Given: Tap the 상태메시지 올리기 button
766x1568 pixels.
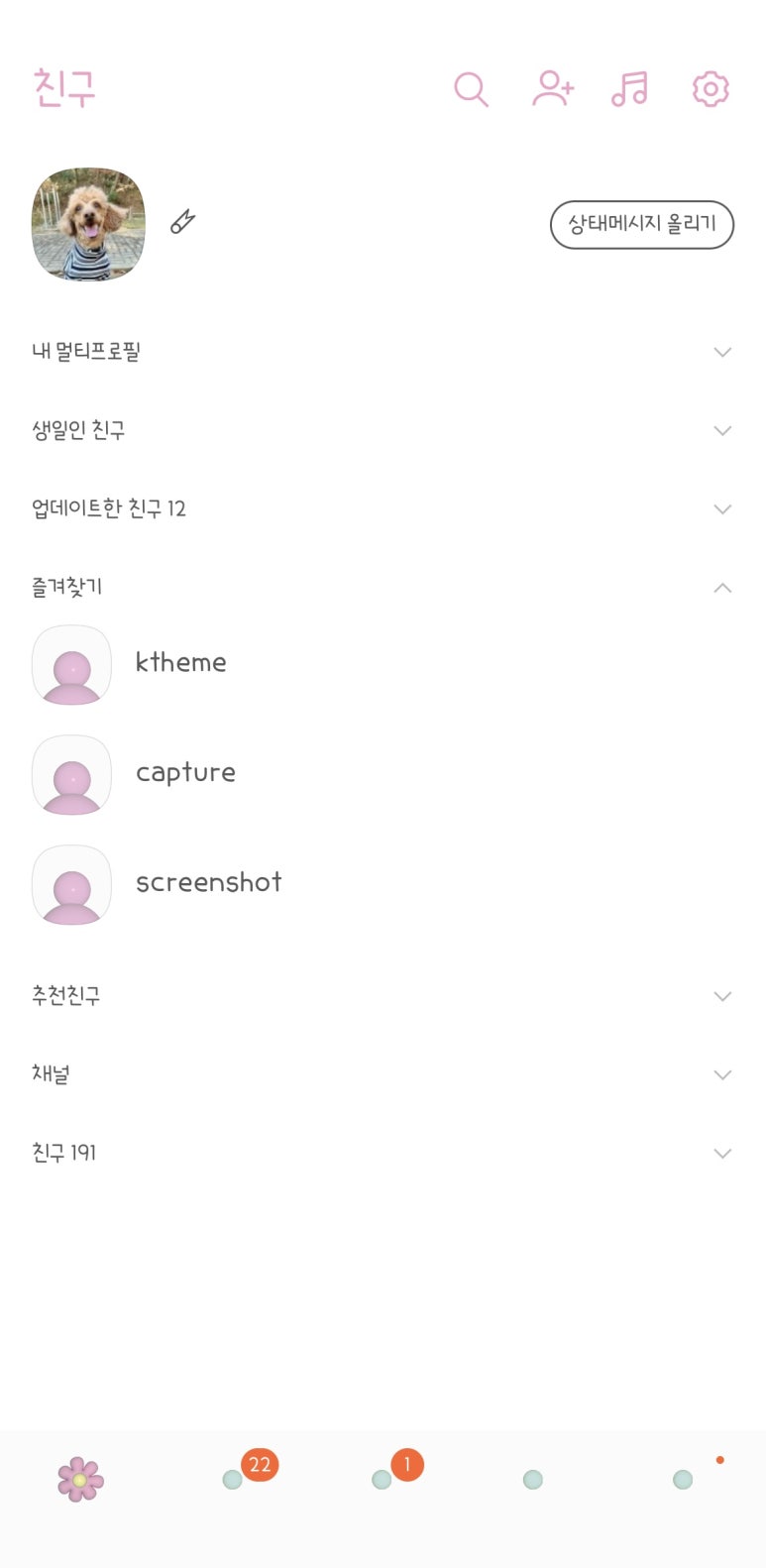Looking at the screenshot, I should point(641,225).
